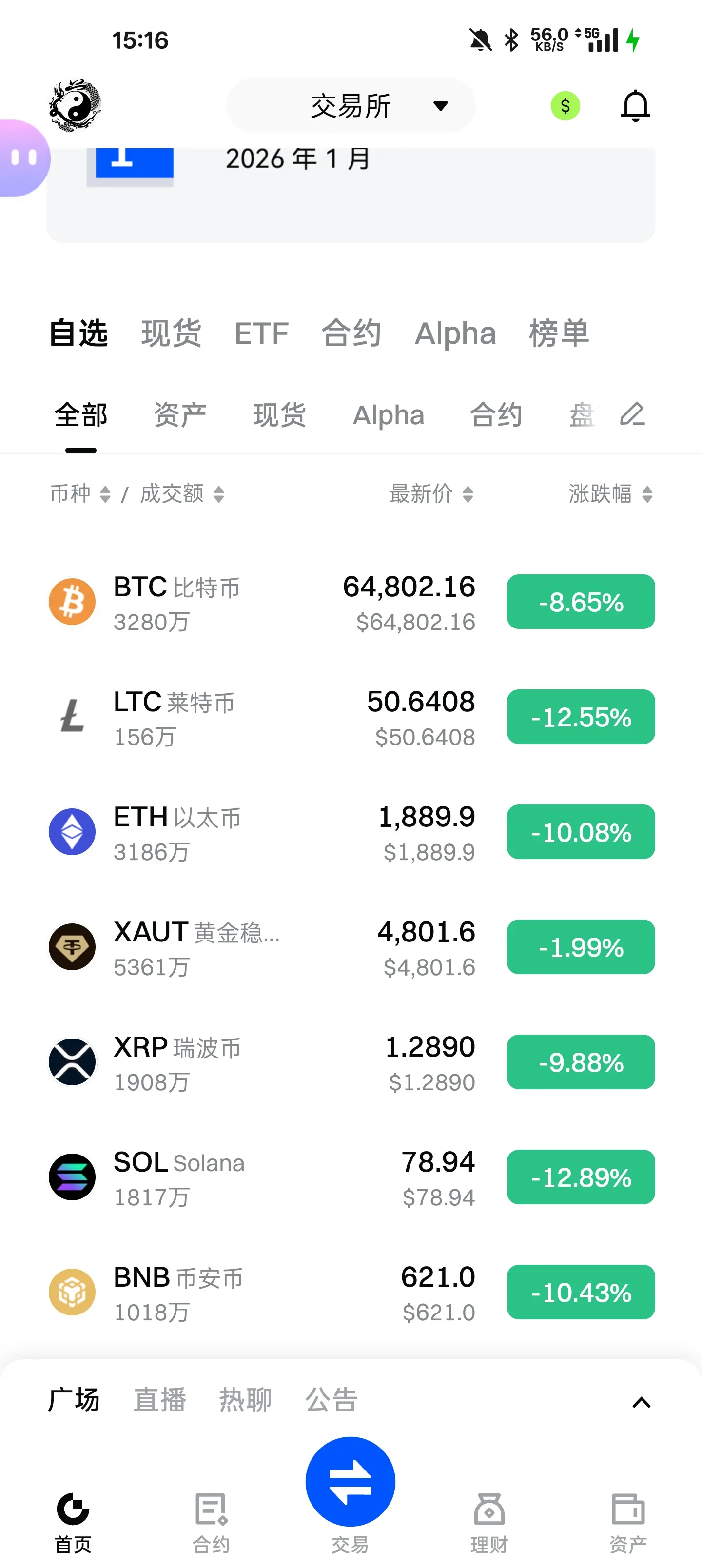The height and width of the screenshot is (1568, 702).
Task: Select the 资产 sub-tab
Action: tap(179, 415)
